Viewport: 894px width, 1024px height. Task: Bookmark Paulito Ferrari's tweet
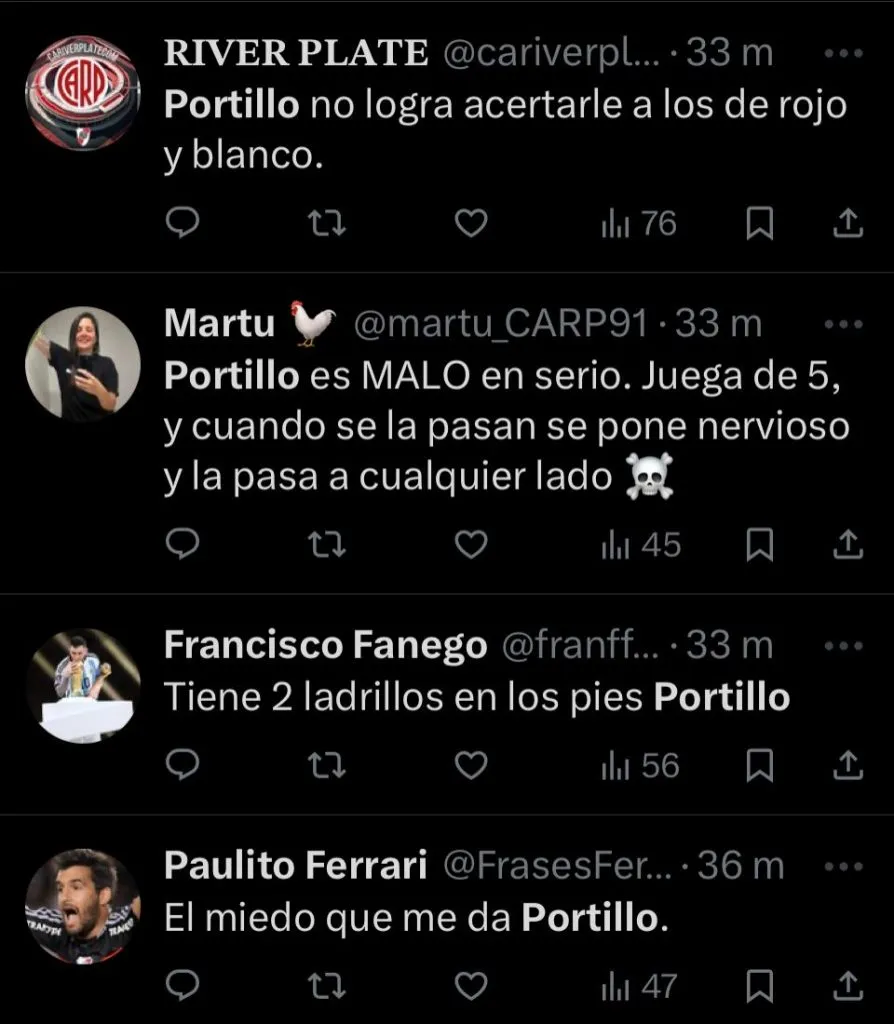point(760,987)
